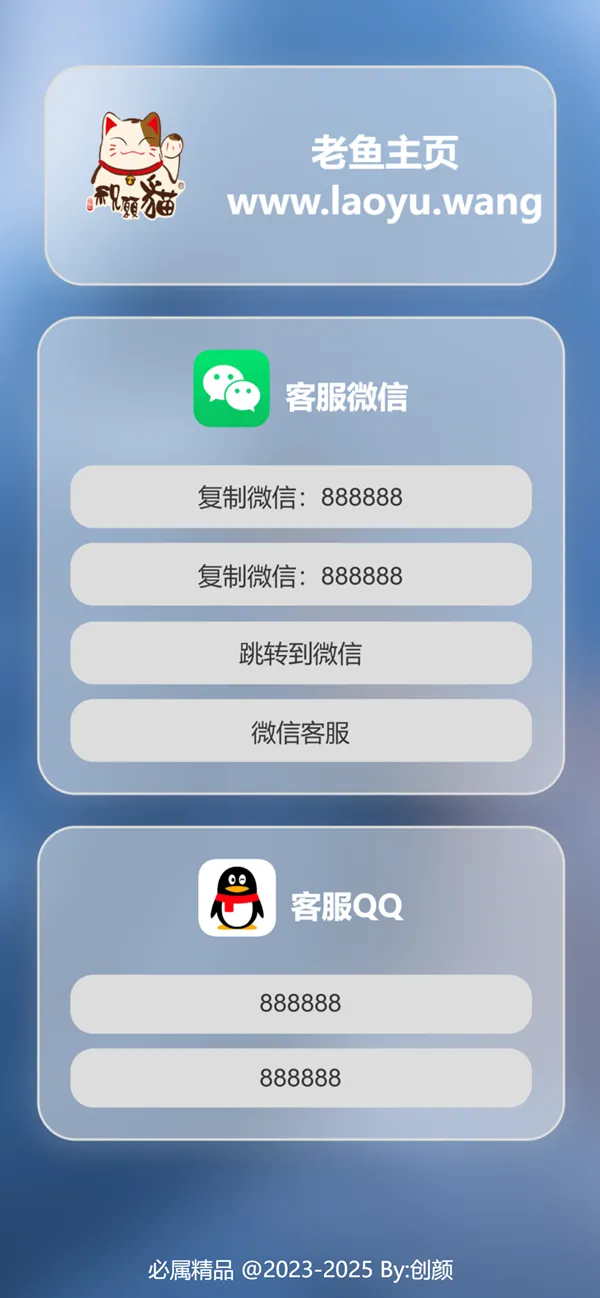Open 微信客服

[x=300, y=732]
